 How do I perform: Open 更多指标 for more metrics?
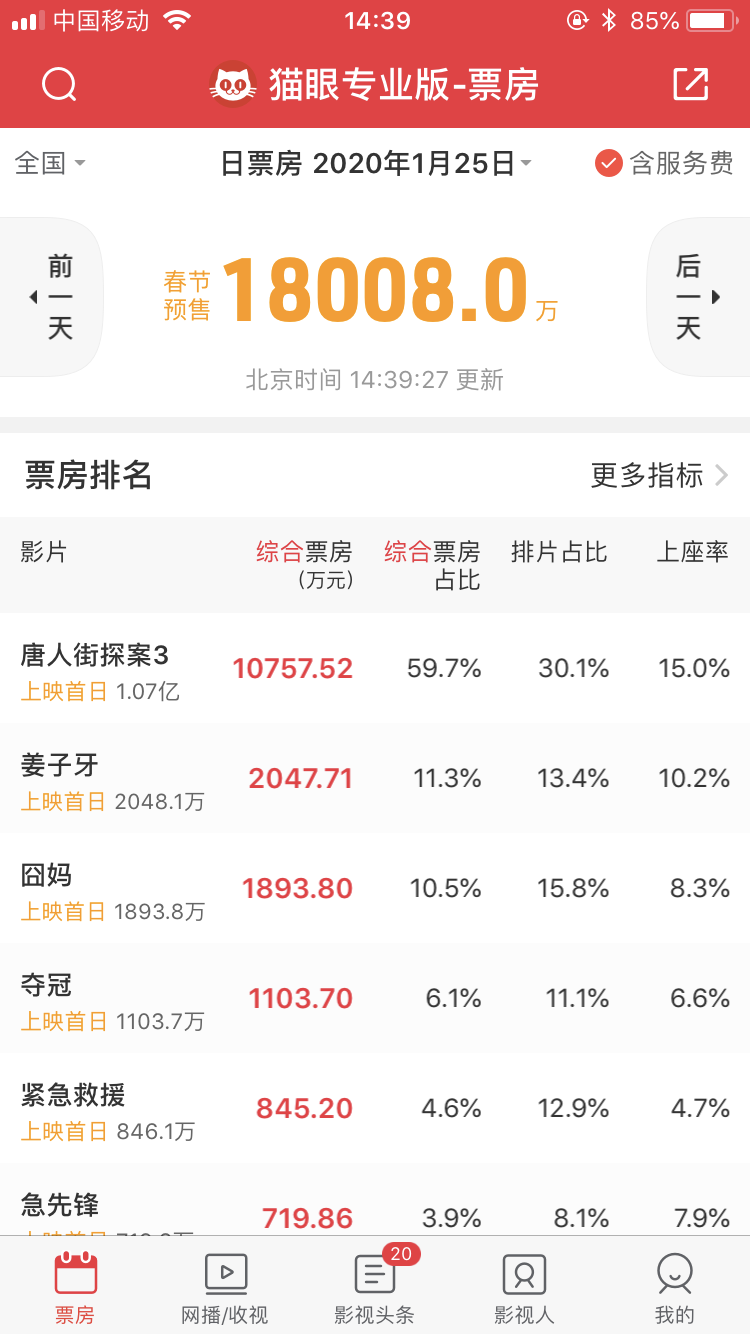point(659,476)
